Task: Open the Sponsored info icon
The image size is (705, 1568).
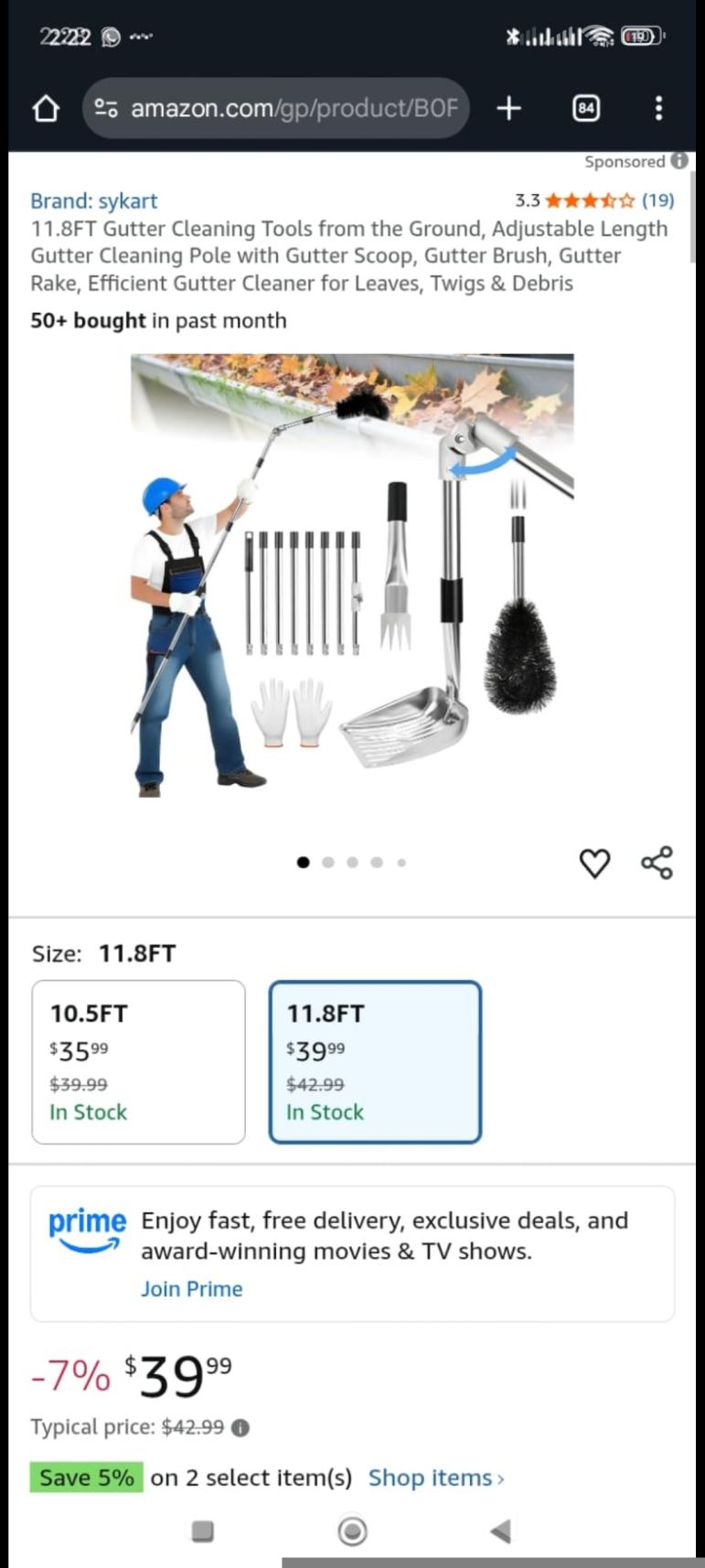Action: click(679, 161)
